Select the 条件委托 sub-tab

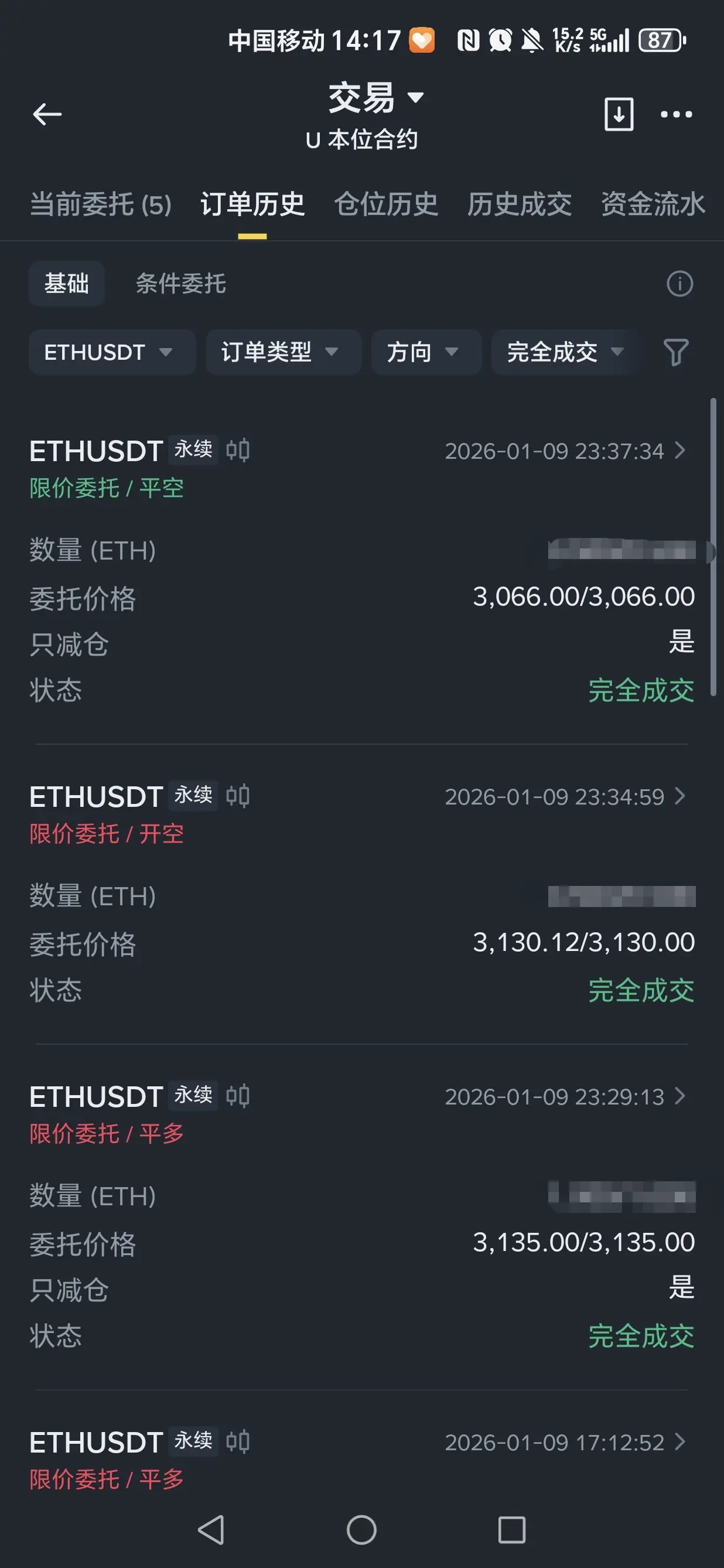click(180, 284)
